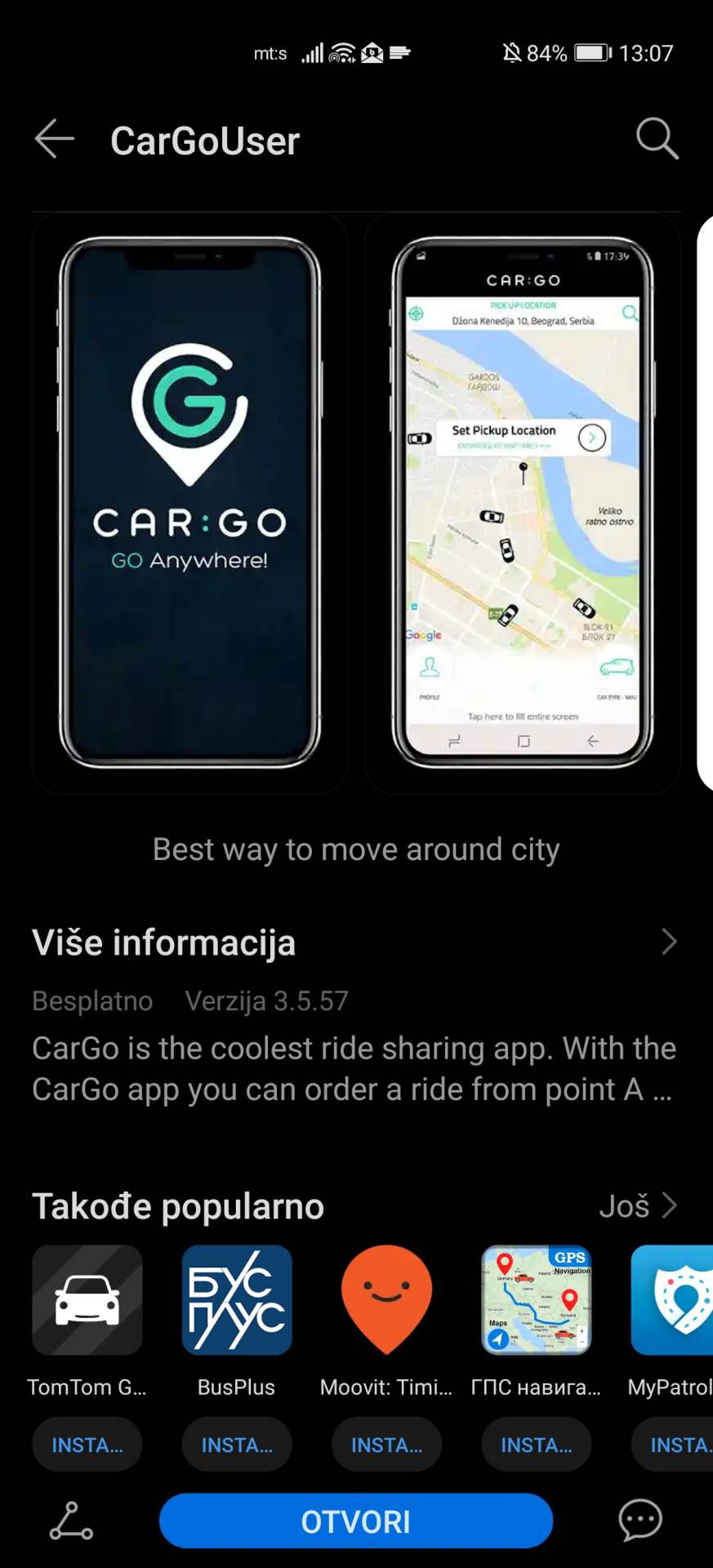Viewport: 713px width, 1568px height.
Task: View the CAR:GO map screenshot thumbnail
Action: point(523,502)
